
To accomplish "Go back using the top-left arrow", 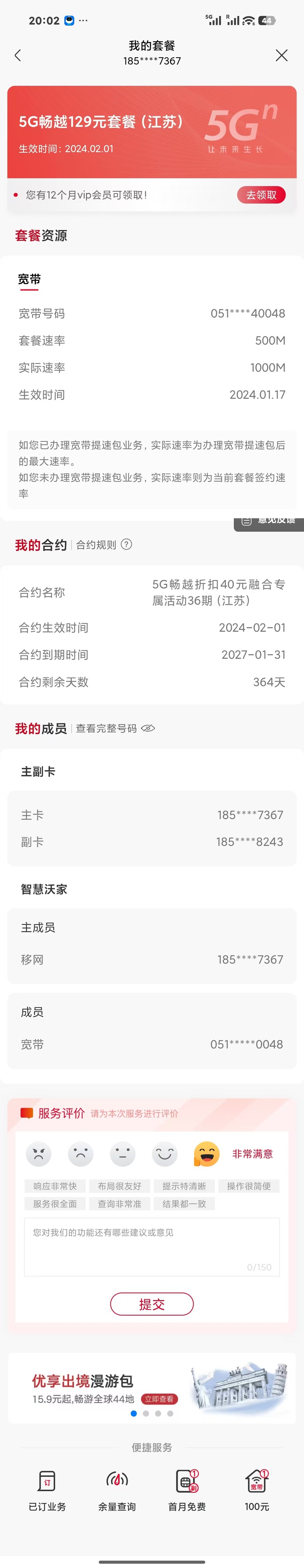I will pos(18,55).
